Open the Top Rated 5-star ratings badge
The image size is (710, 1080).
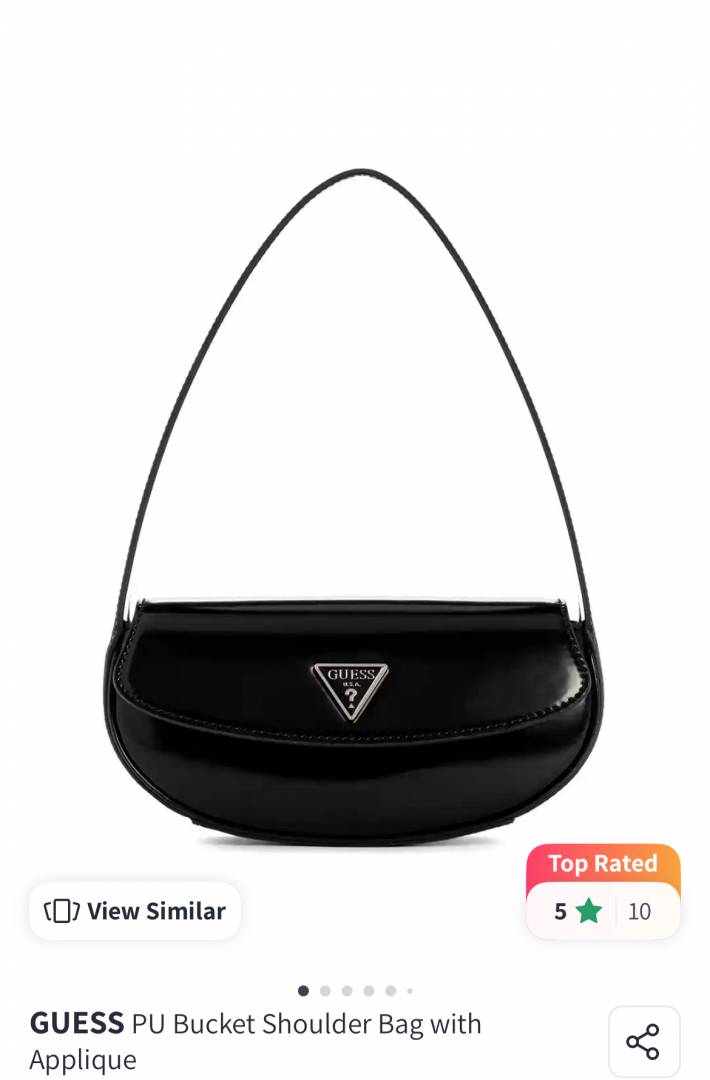pos(603,892)
